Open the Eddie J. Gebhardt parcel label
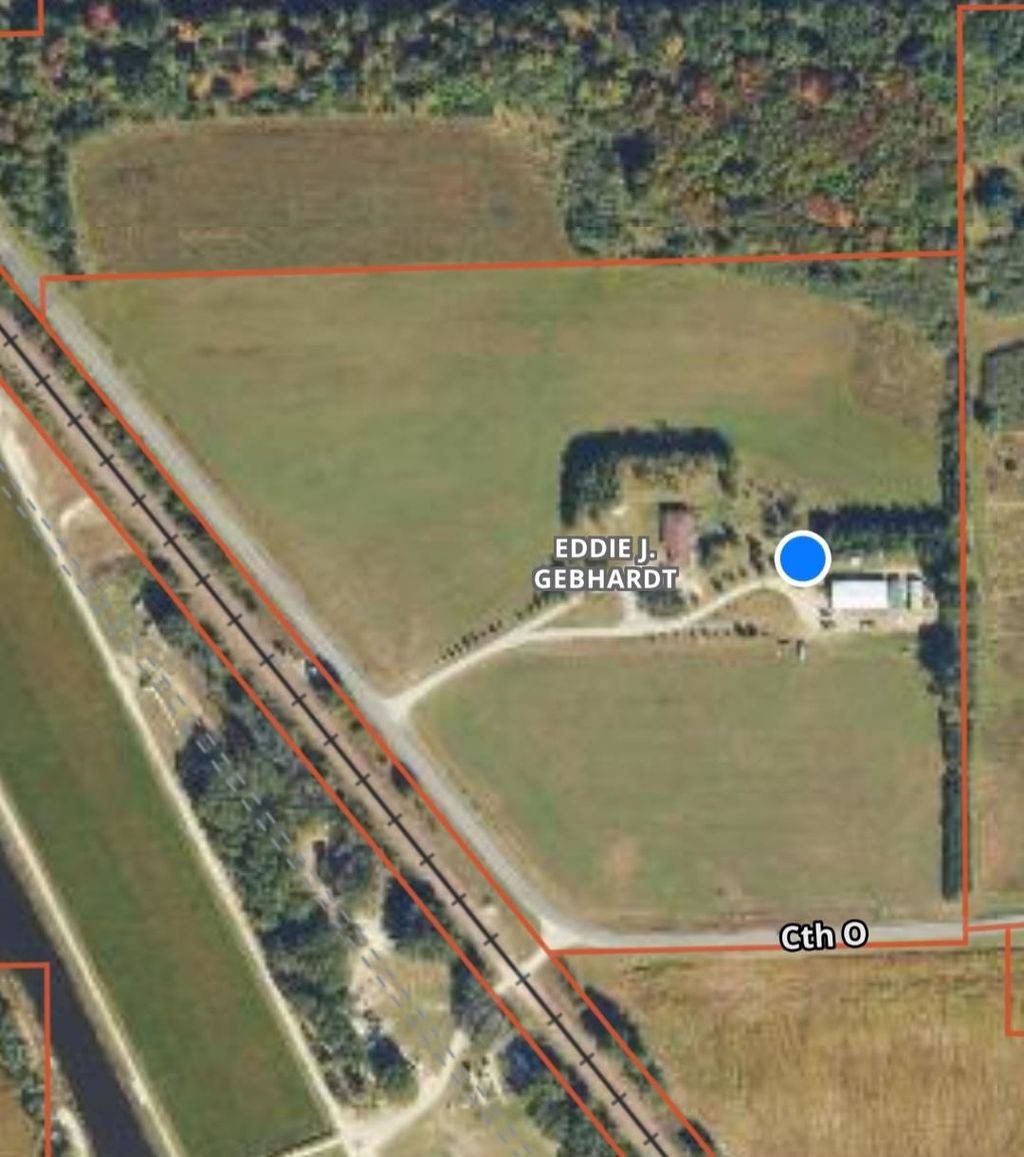The height and width of the screenshot is (1157, 1024). coord(606,564)
